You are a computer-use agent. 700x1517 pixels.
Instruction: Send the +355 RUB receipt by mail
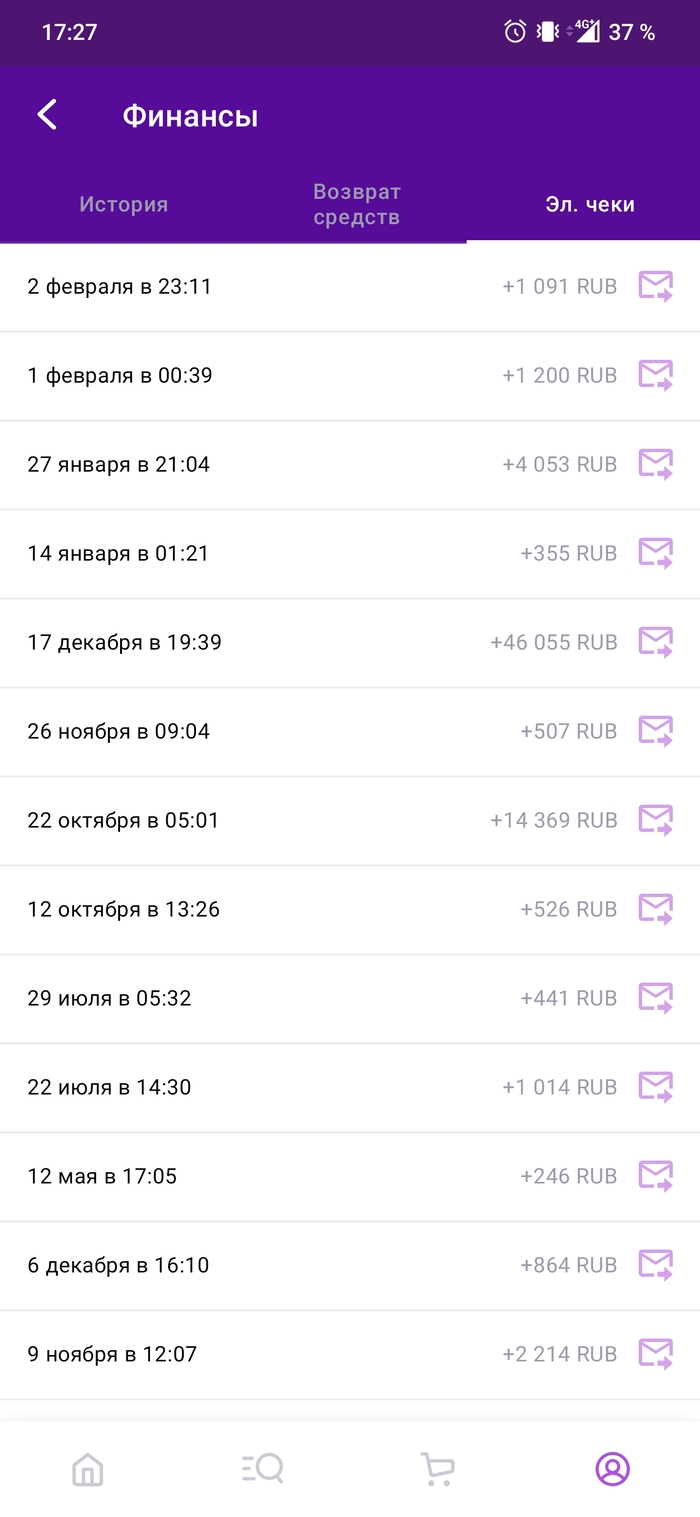coord(656,554)
